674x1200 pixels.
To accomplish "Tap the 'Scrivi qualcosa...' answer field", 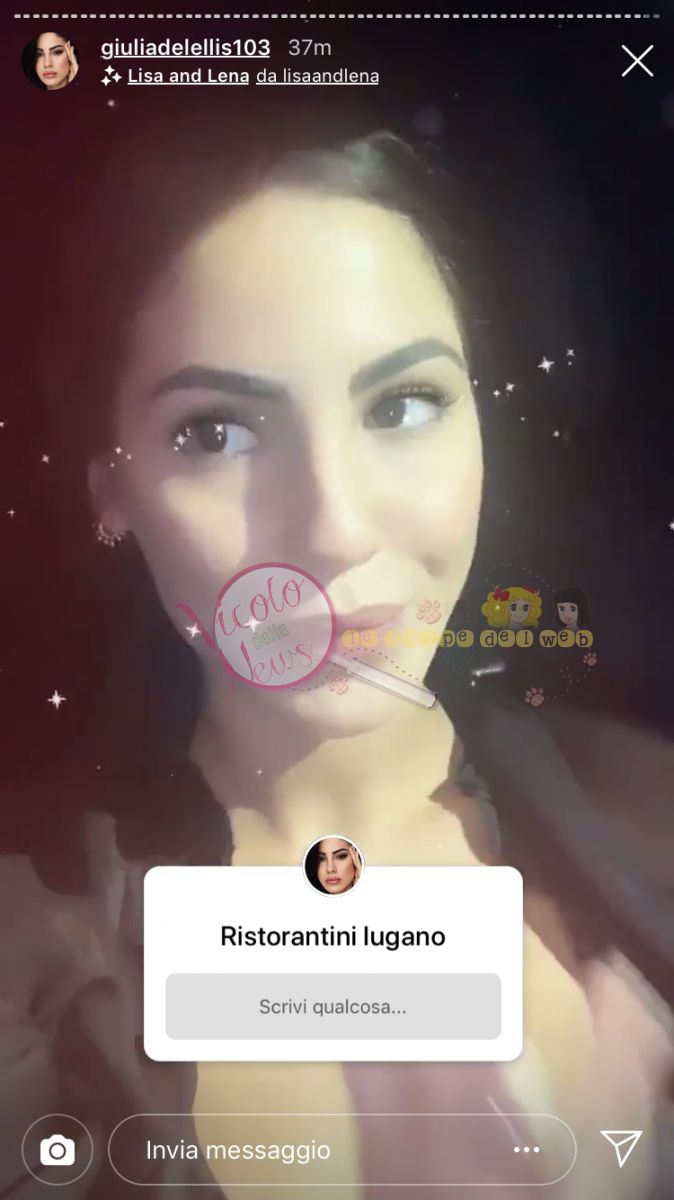I will tap(333, 1006).
